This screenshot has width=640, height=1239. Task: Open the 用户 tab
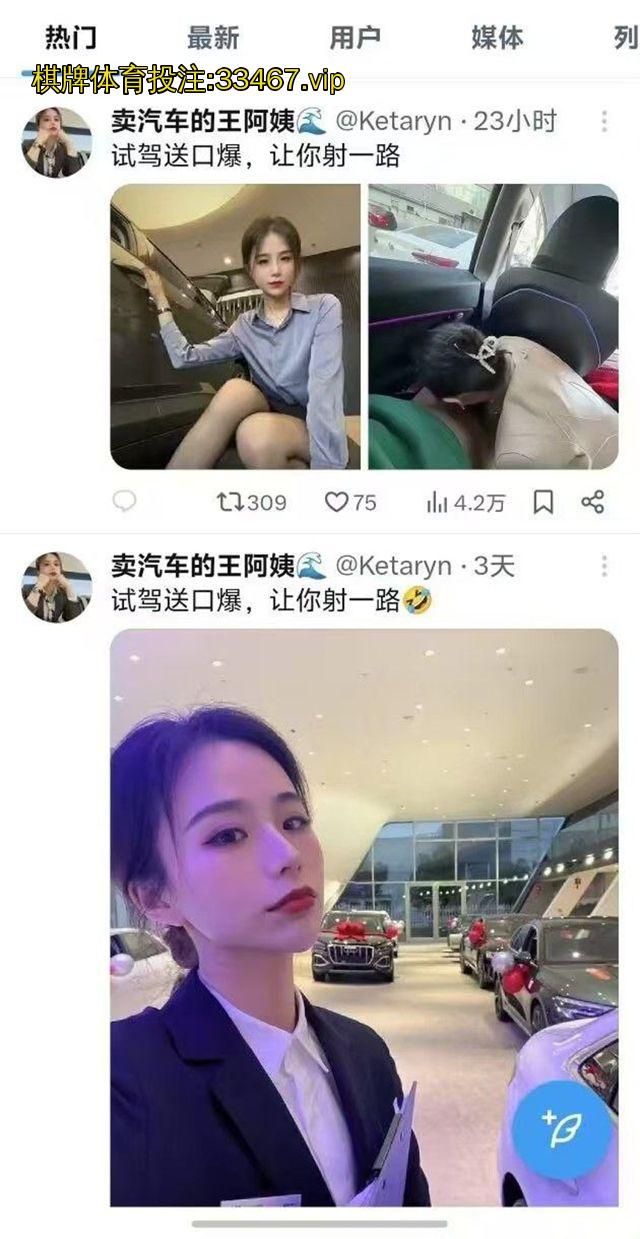click(x=355, y=38)
